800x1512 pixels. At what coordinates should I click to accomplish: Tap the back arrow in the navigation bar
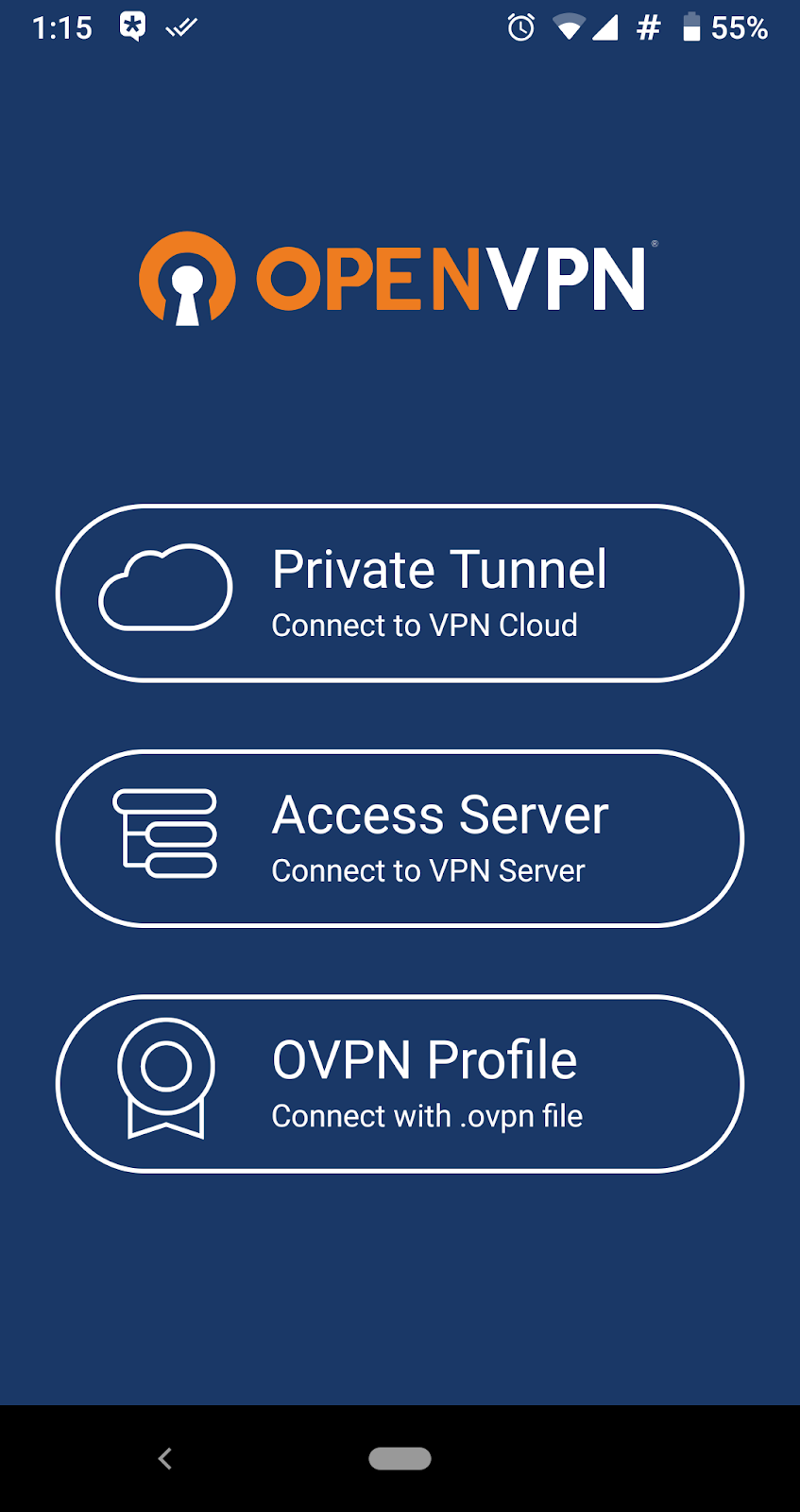point(165,1458)
